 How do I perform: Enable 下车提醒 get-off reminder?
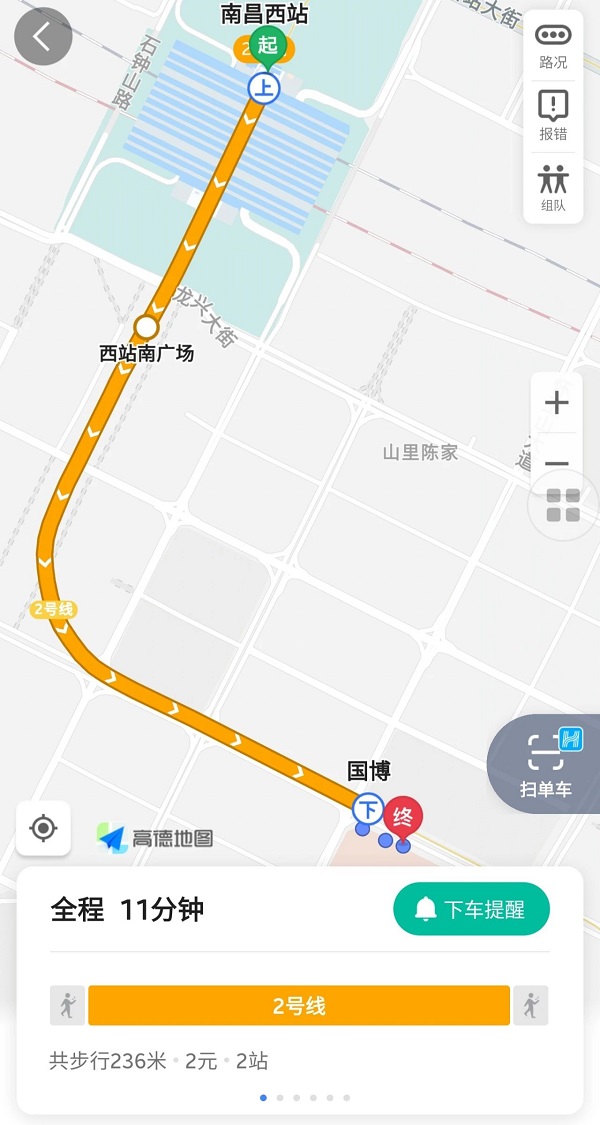click(471, 909)
